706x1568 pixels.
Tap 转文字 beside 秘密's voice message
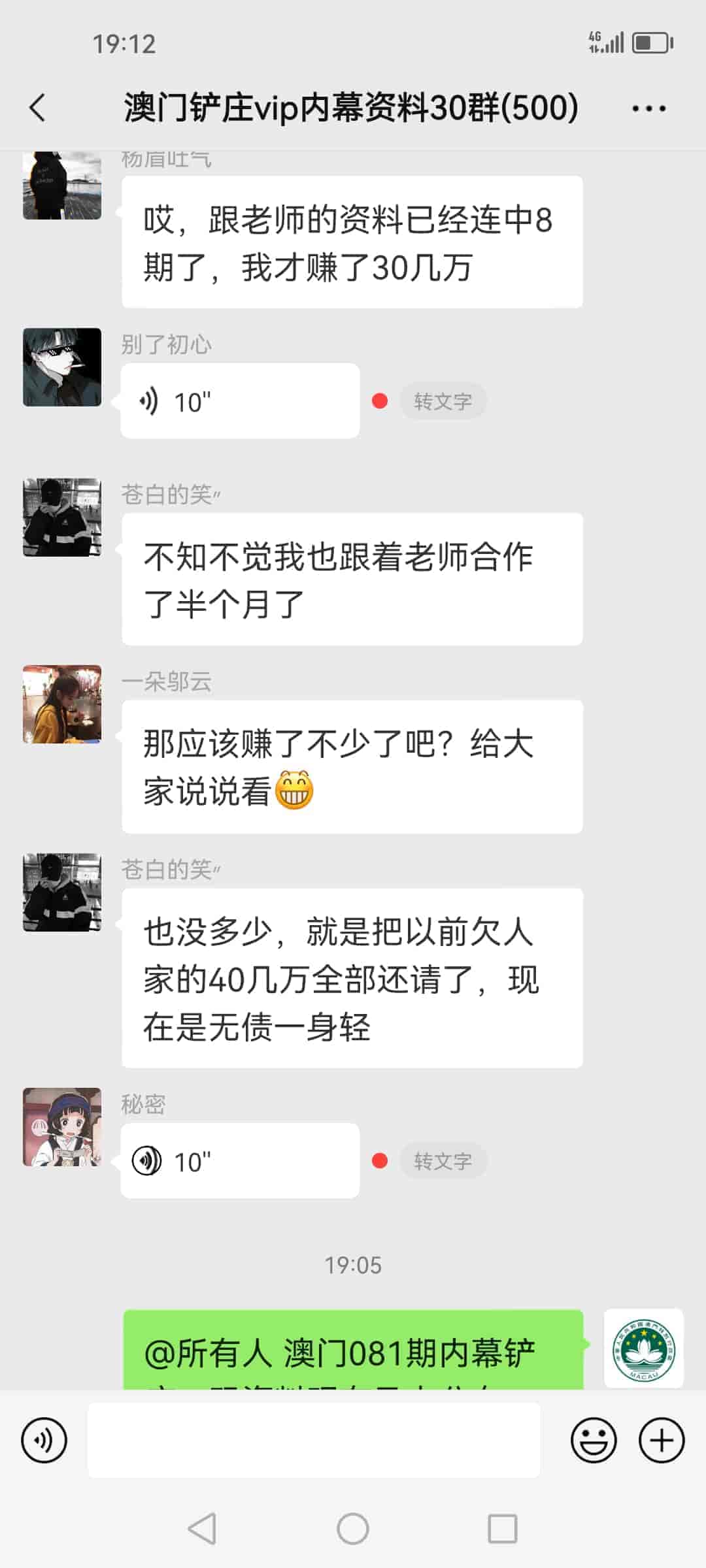tap(443, 1160)
